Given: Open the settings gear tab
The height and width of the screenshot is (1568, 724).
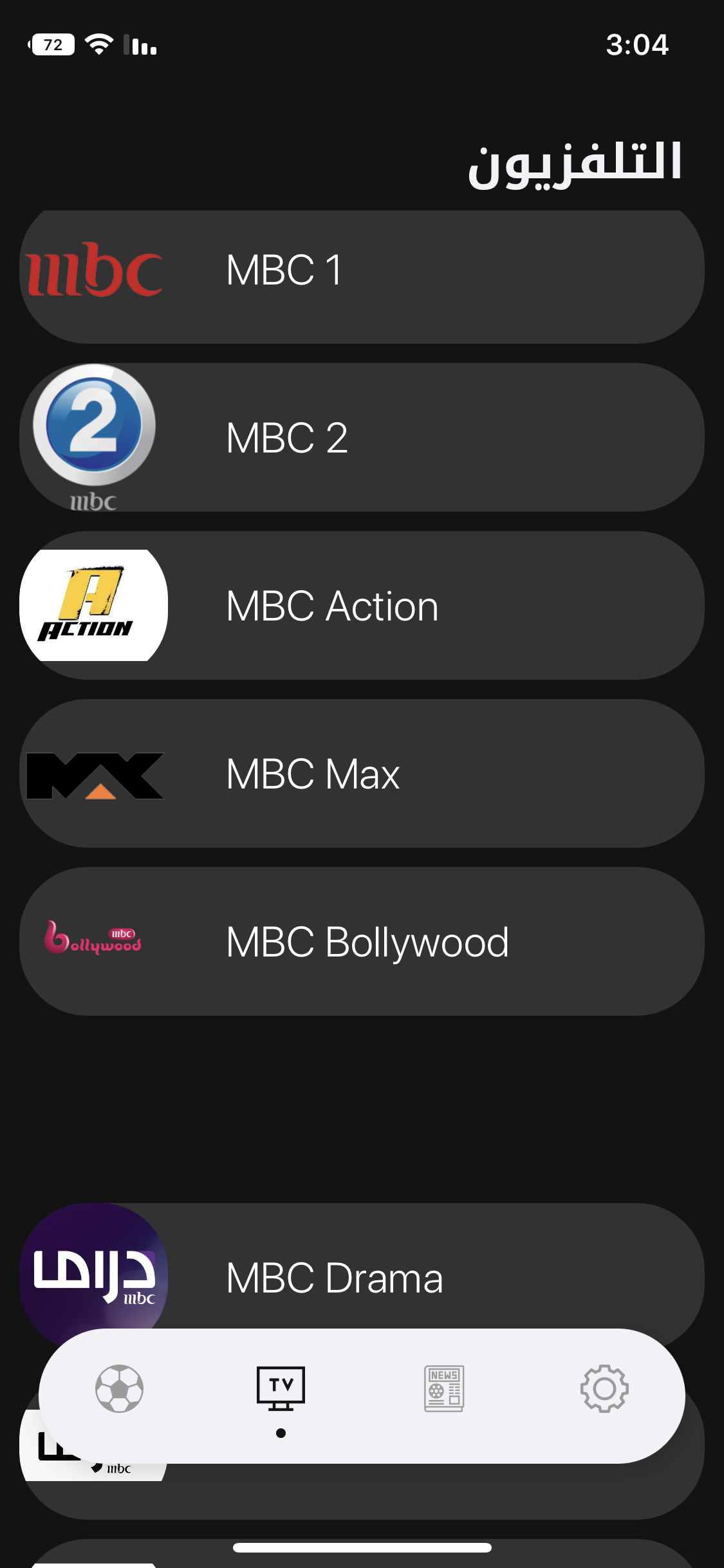Looking at the screenshot, I should pyautogui.click(x=604, y=1388).
